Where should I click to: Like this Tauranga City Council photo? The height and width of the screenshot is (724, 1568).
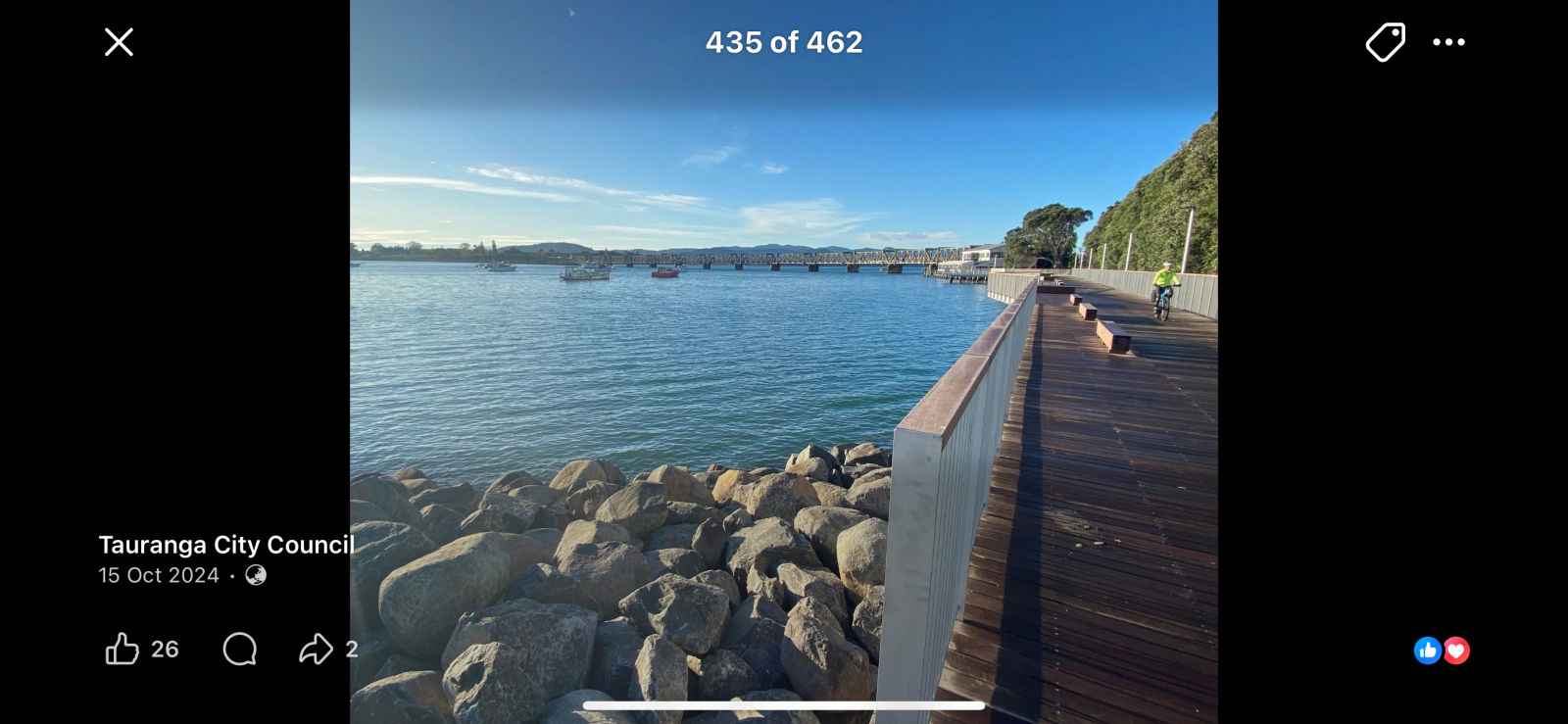click(x=122, y=649)
